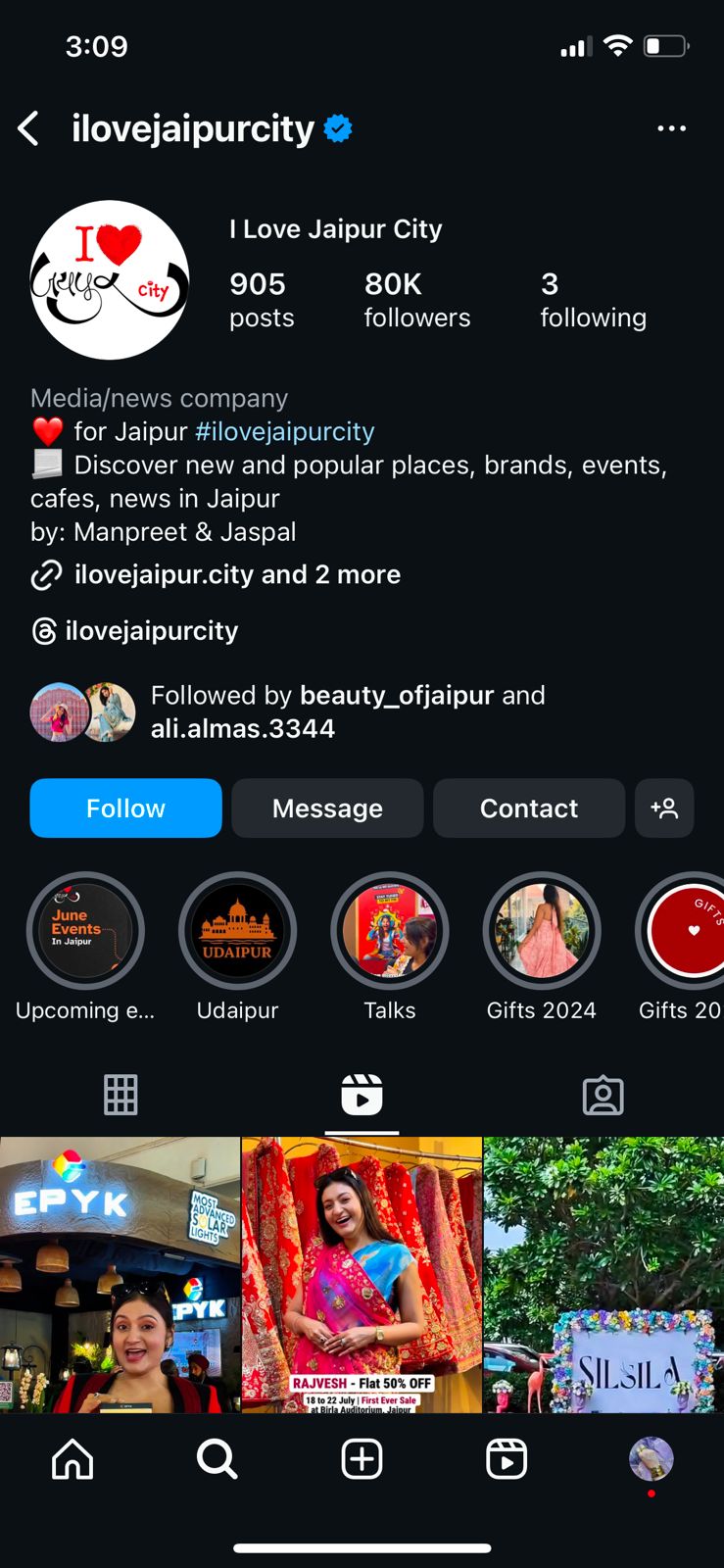The image size is (724, 1568).
Task: Open suggested accounts add-person icon
Action: 664,808
